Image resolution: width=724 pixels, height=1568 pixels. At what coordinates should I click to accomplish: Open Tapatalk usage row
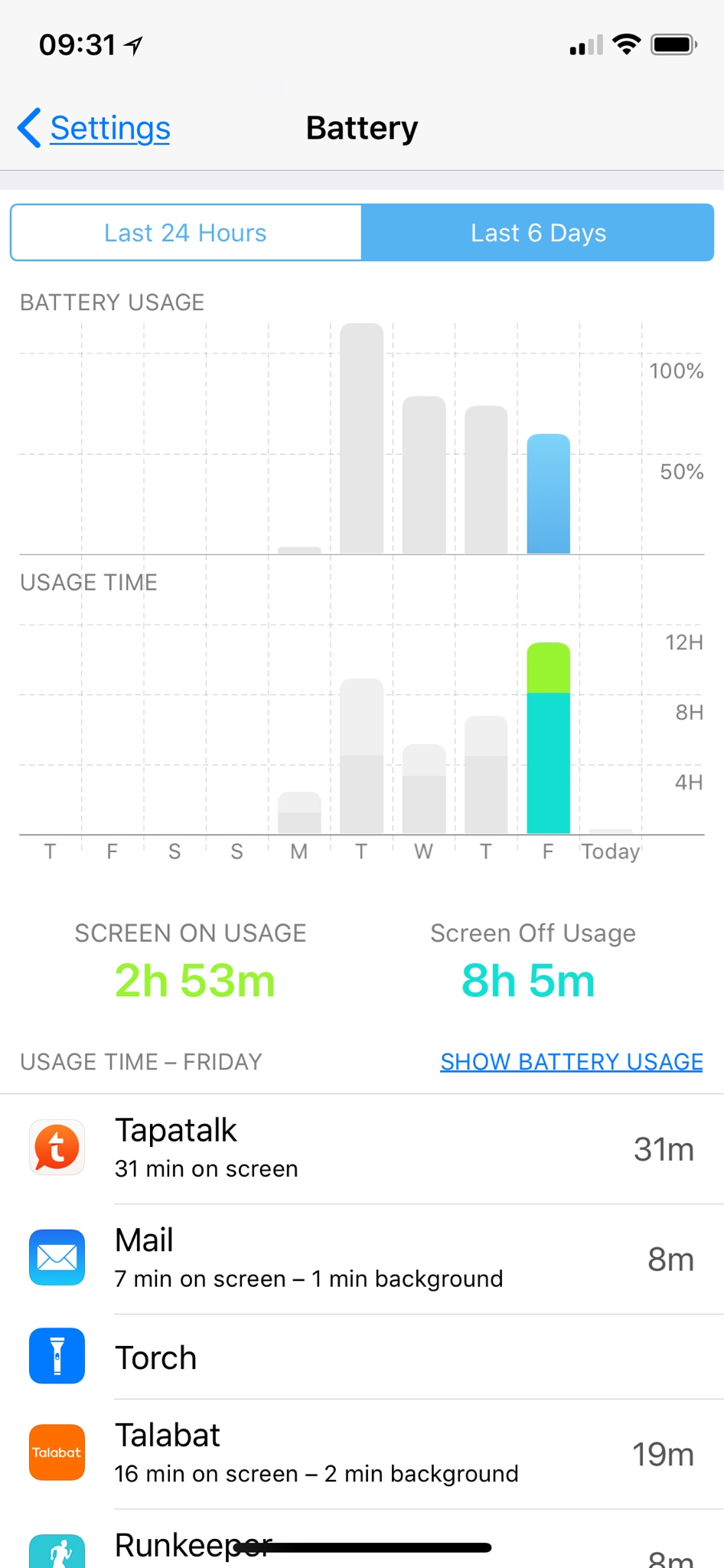[x=361, y=1148]
